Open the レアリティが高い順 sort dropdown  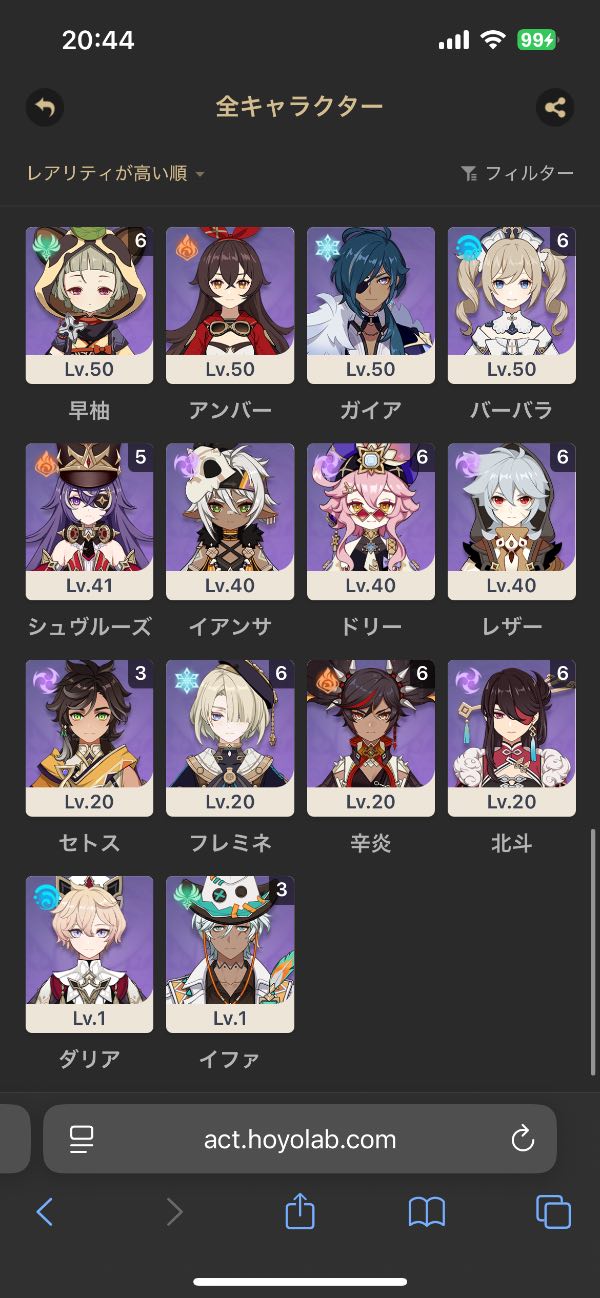pyautogui.click(x=115, y=174)
